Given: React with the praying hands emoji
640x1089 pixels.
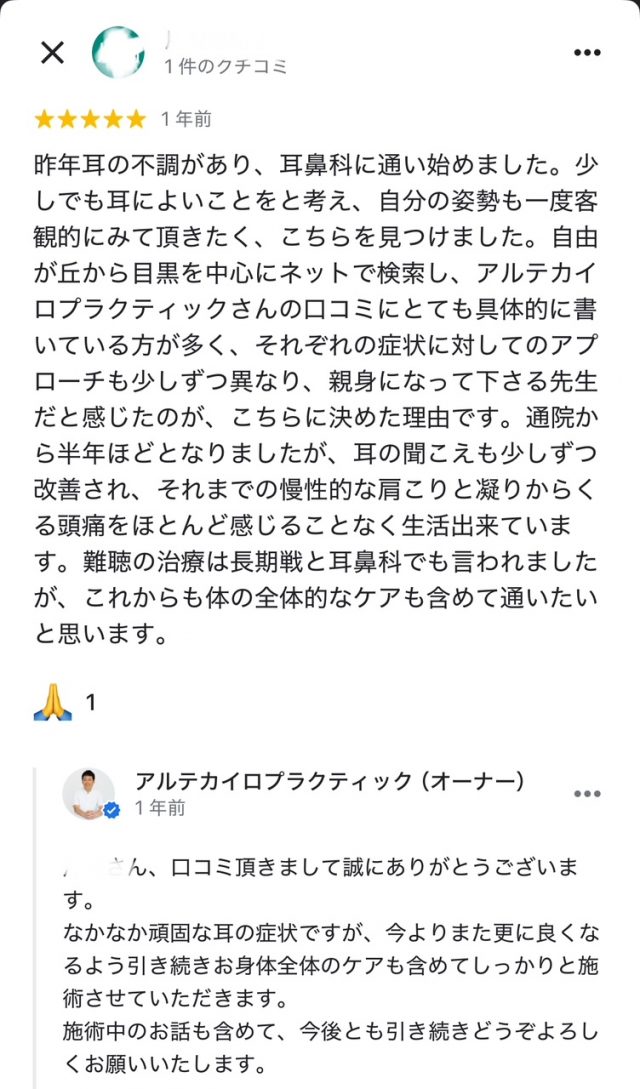Looking at the screenshot, I should point(53,702).
